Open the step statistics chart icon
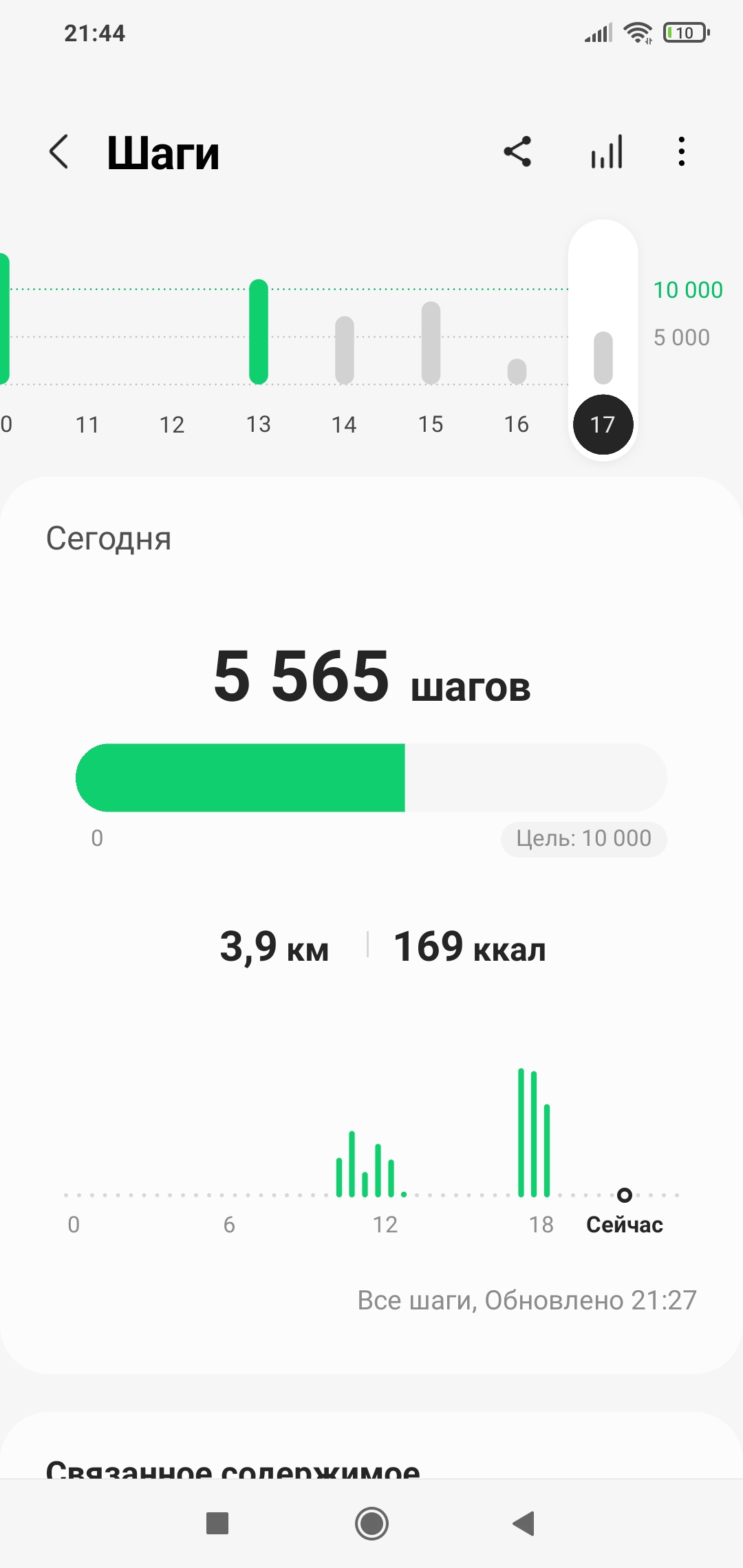The width and height of the screenshot is (743, 1568). (x=607, y=151)
